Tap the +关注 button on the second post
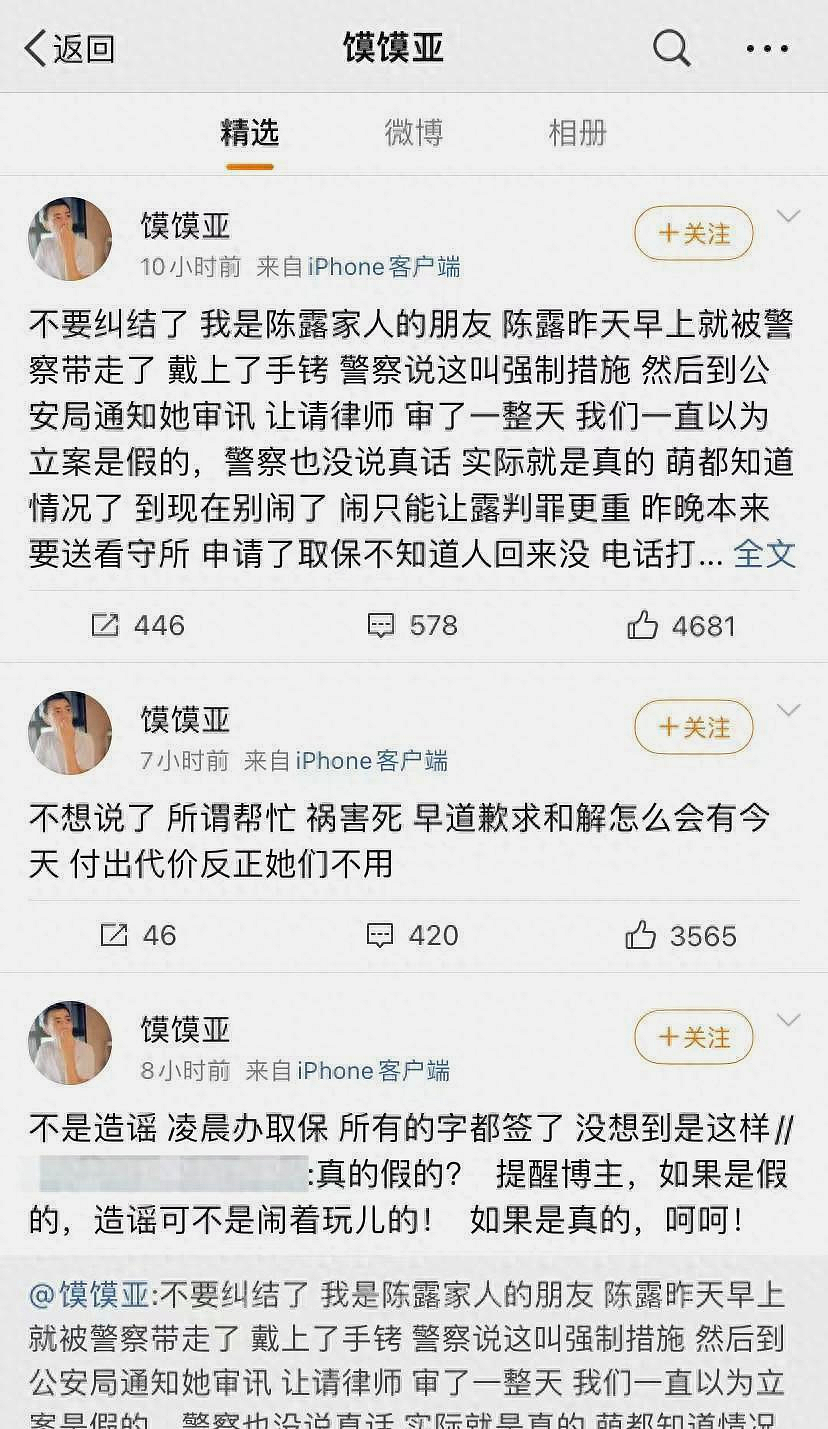This screenshot has width=828, height=1429. (693, 727)
